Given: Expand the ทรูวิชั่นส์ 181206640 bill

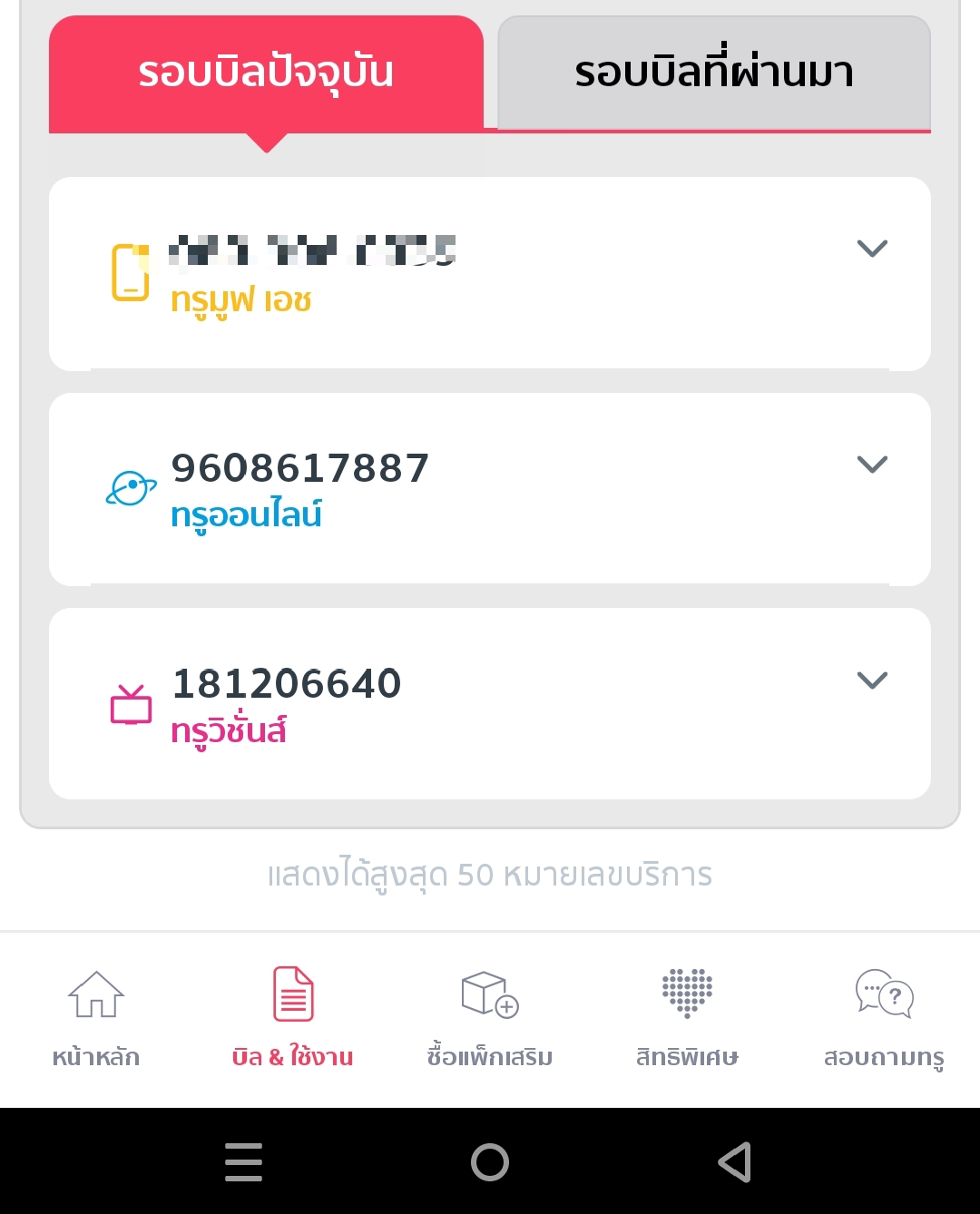Looking at the screenshot, I should pyautogui.click(x=871, y=680).
